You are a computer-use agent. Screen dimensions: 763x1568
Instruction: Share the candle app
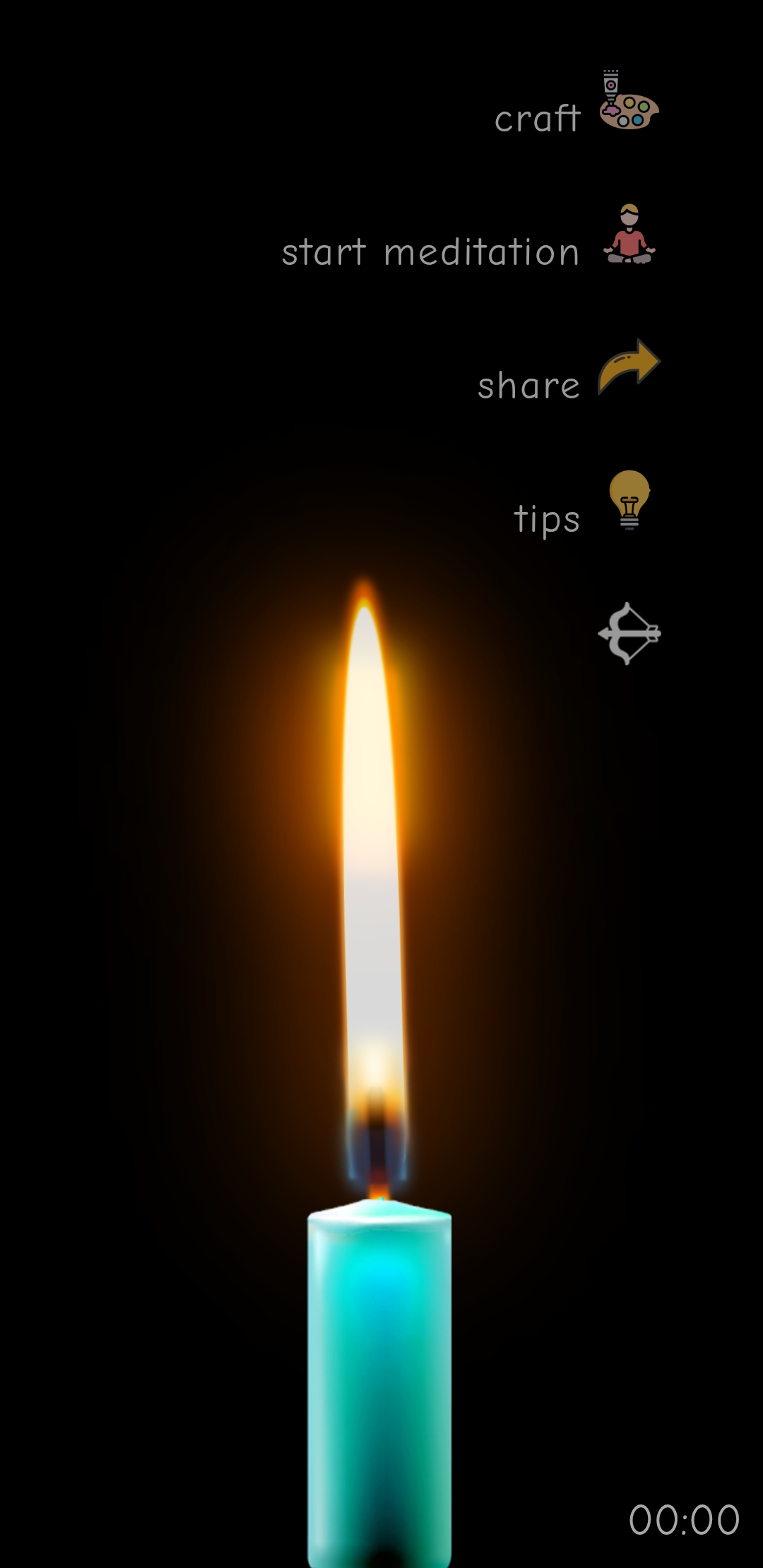(628, 367)
